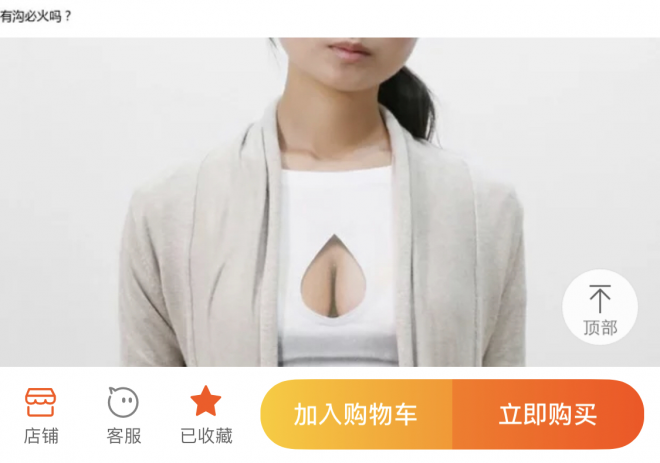Toggle the 已收藏 favorite star
The width and height of the screenshot is (660, 463).
pyautogui.click(x=206, y=414)
